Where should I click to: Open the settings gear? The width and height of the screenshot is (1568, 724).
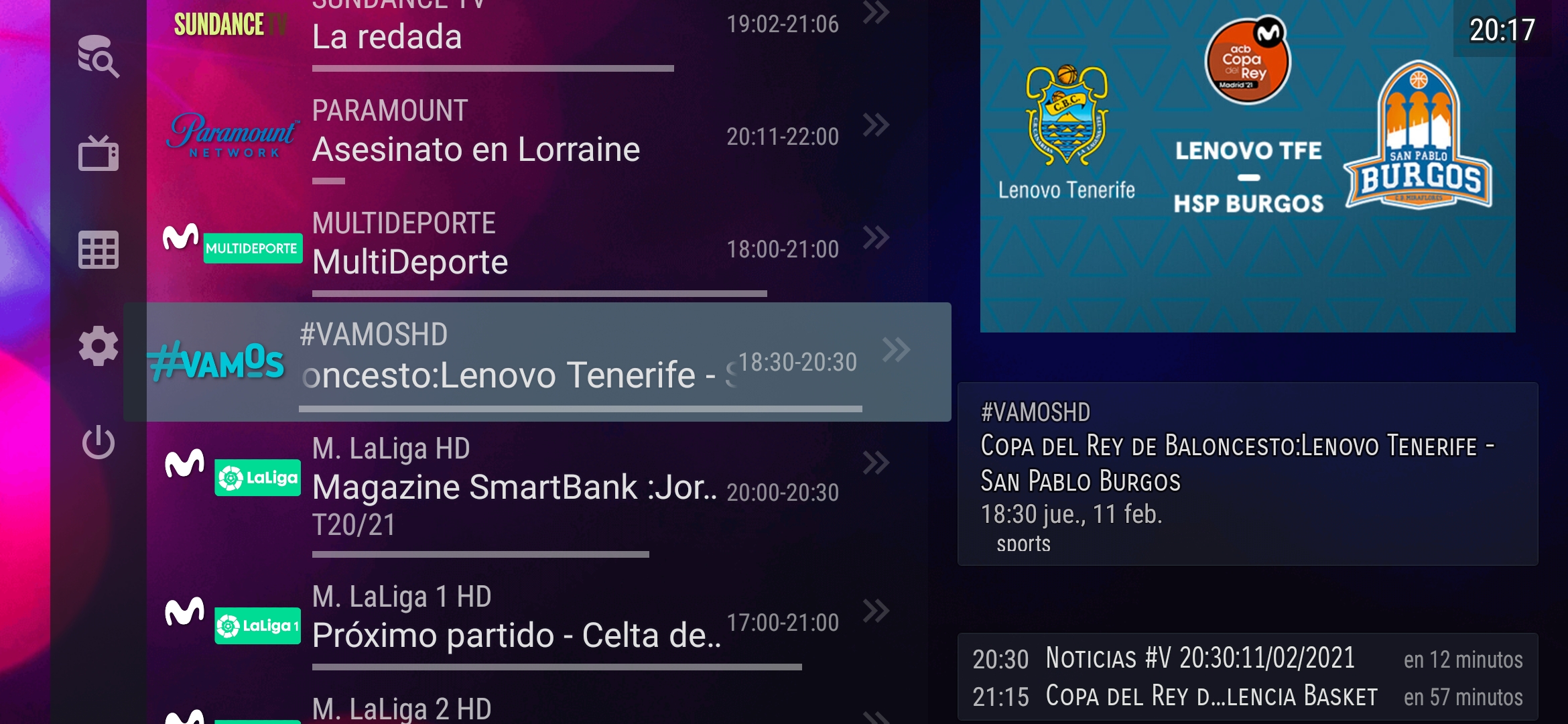(x=99, y=346)
